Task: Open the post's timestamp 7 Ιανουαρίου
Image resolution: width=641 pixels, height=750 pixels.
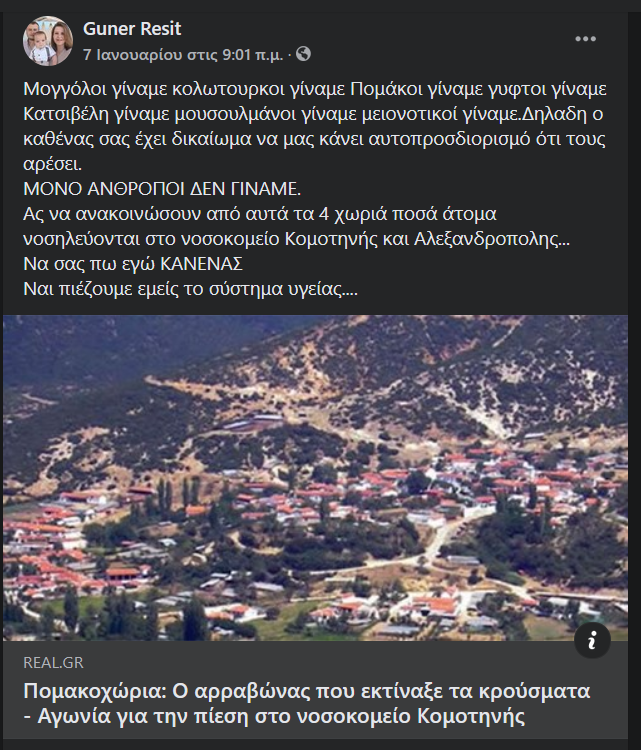Action: (x=183, y=53)
